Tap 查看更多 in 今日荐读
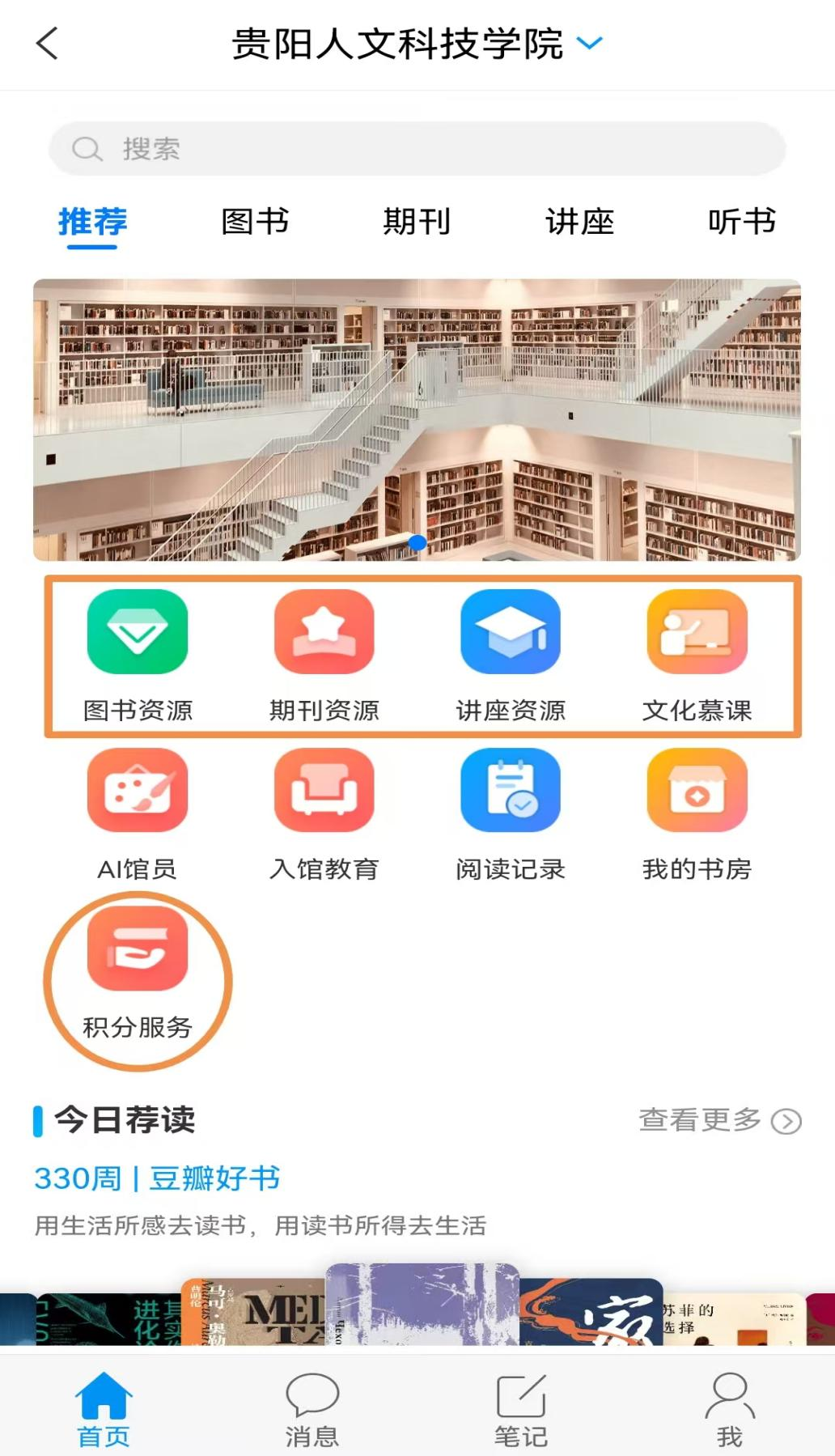The width and height of the screenshot is (835, 1456). point(719,1120)
